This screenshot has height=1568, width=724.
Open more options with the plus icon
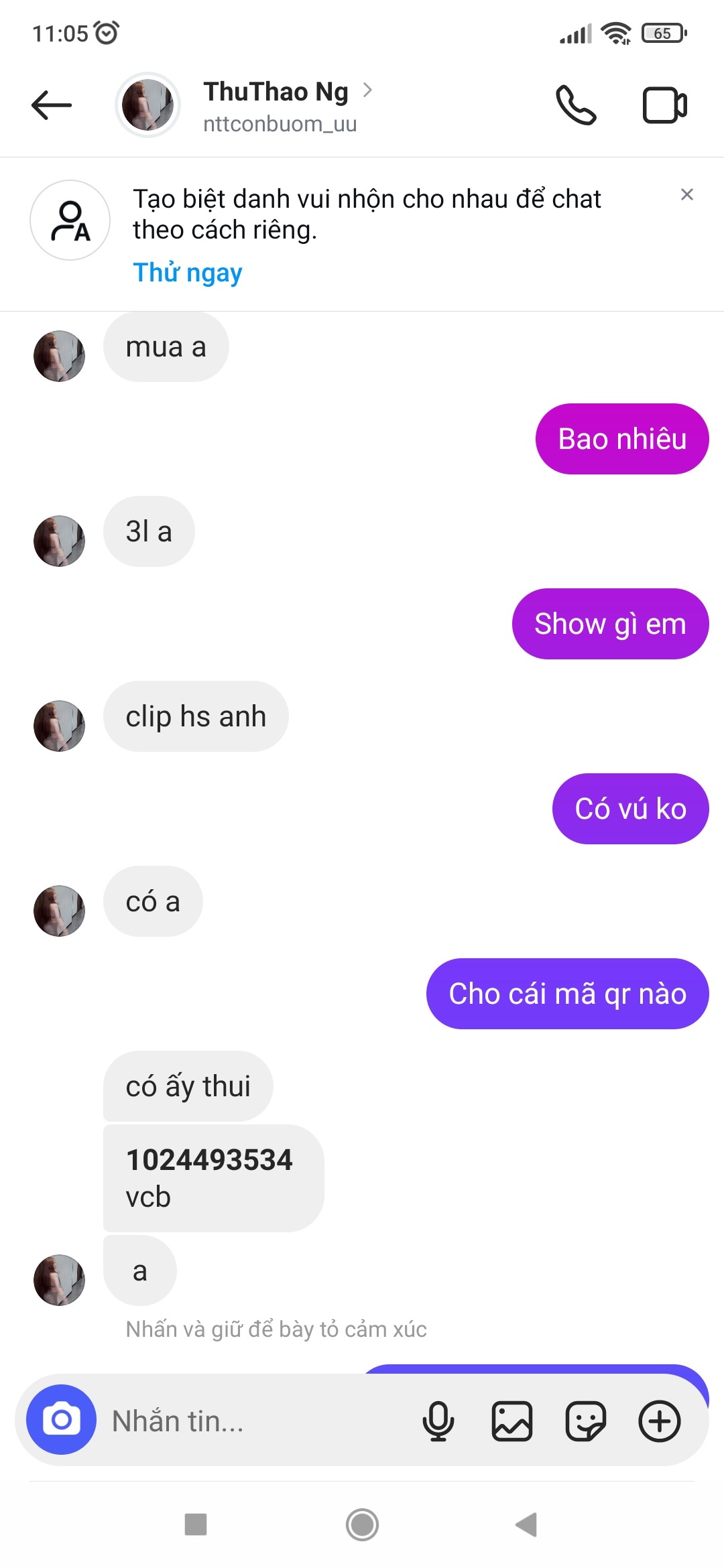[x=660, y=1421]
